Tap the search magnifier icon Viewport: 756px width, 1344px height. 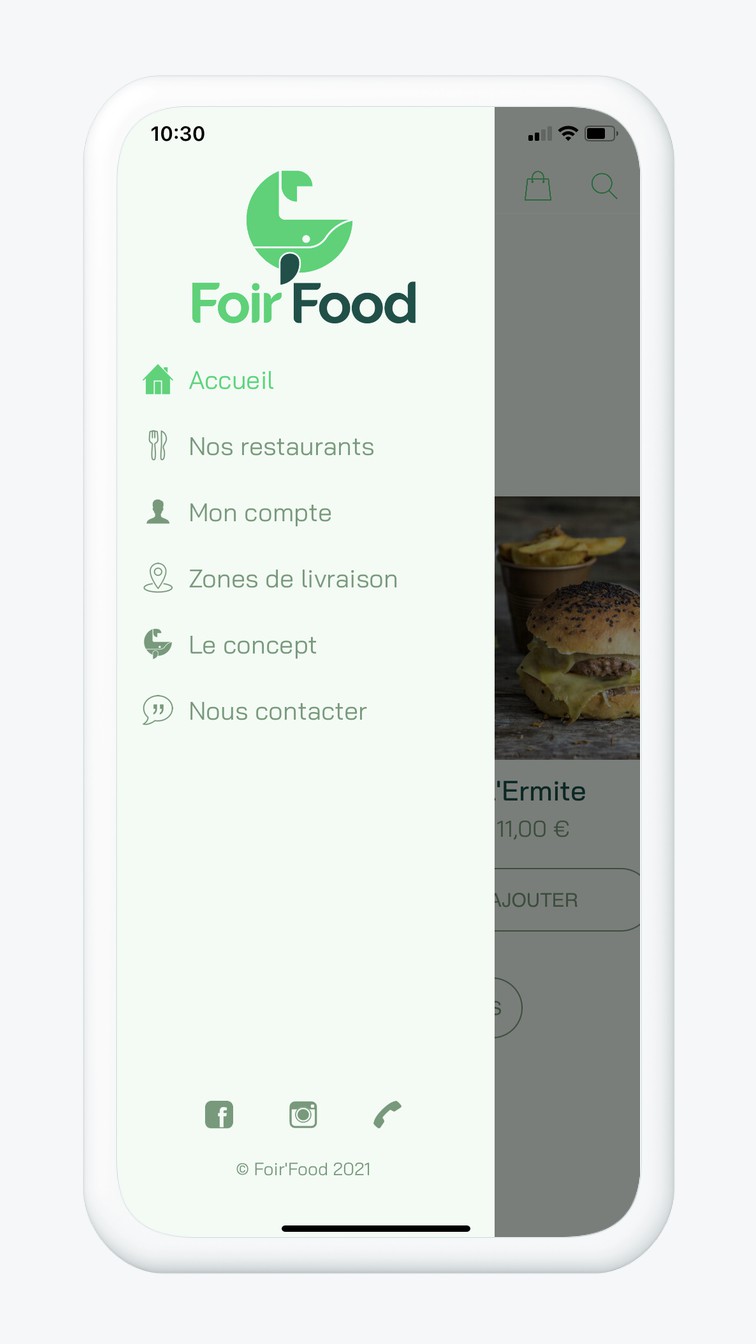tap(604, 186)
